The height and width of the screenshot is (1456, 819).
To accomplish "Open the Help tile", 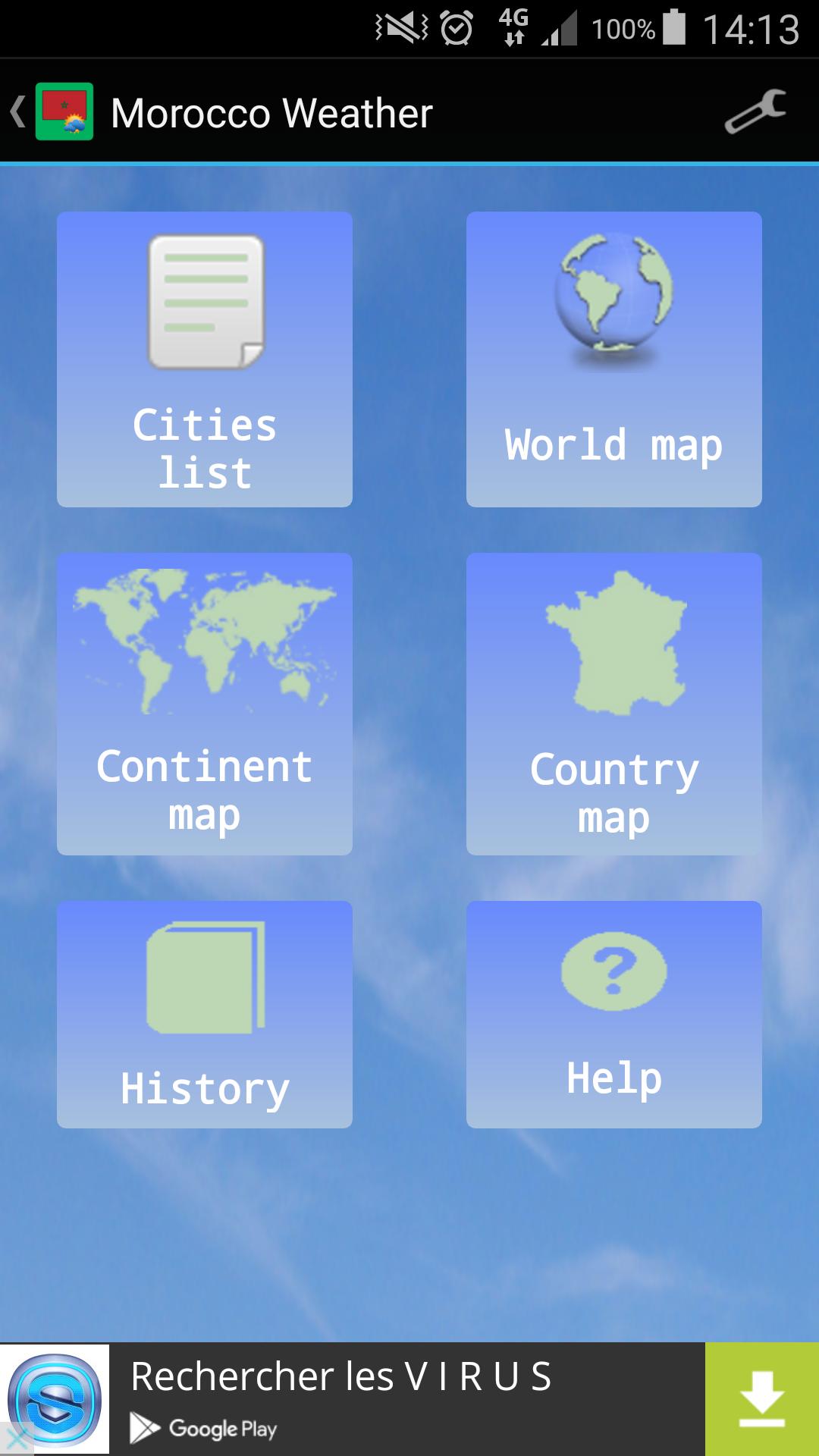I will point(614,1015).
